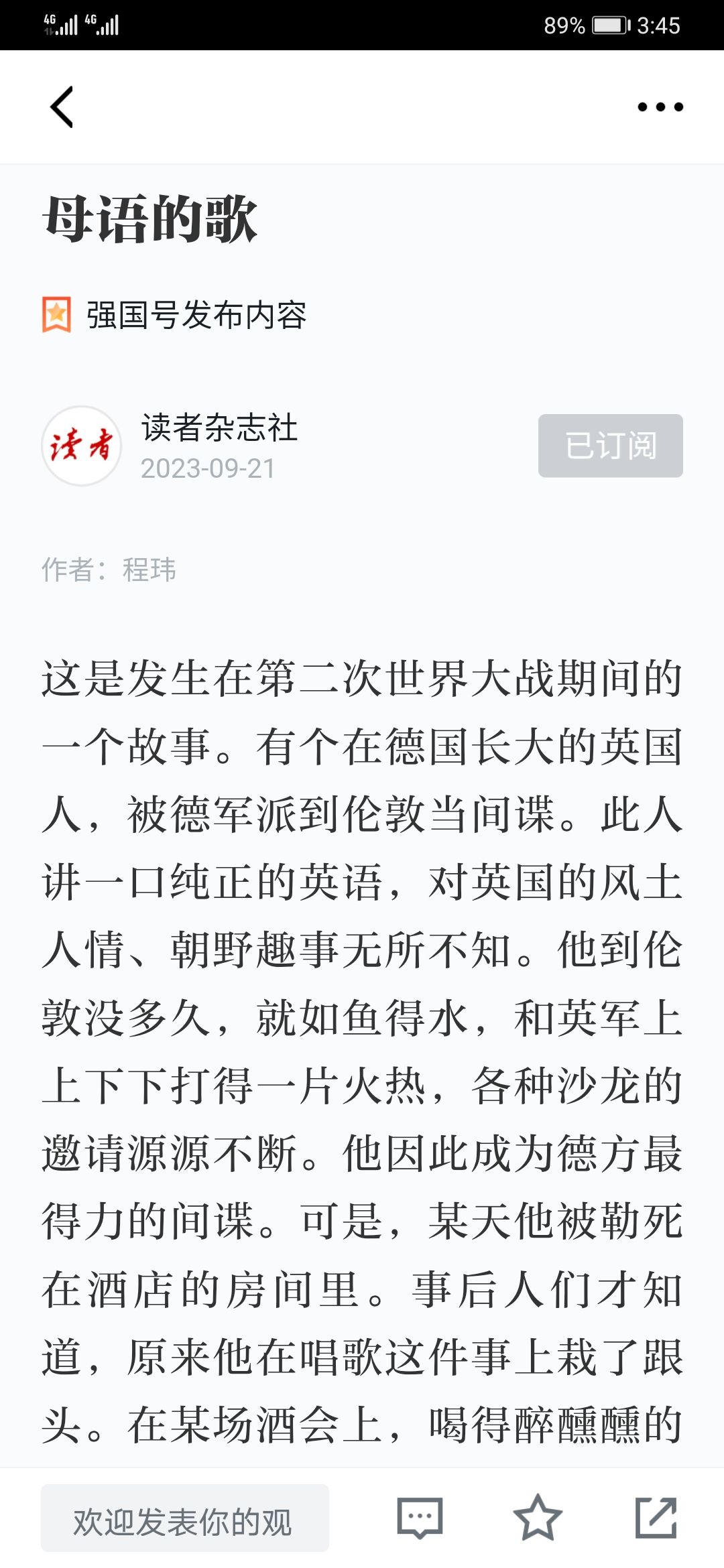Share the article via share icon
Viewport: 724px width, 1568px height.
click(x=656, y=1518)
